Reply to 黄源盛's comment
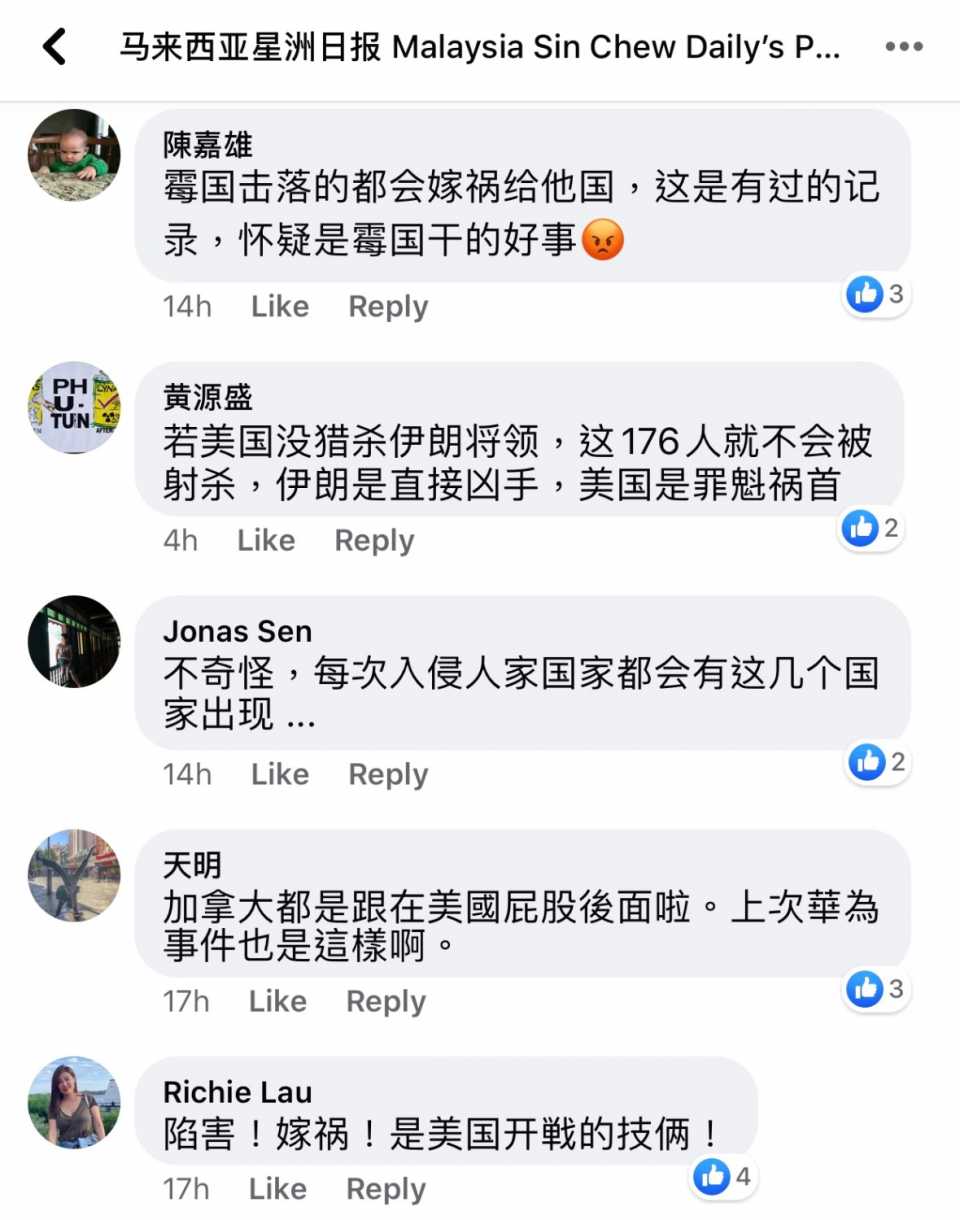The width and height of the screenshot is (960, 1220). point(374,540)
